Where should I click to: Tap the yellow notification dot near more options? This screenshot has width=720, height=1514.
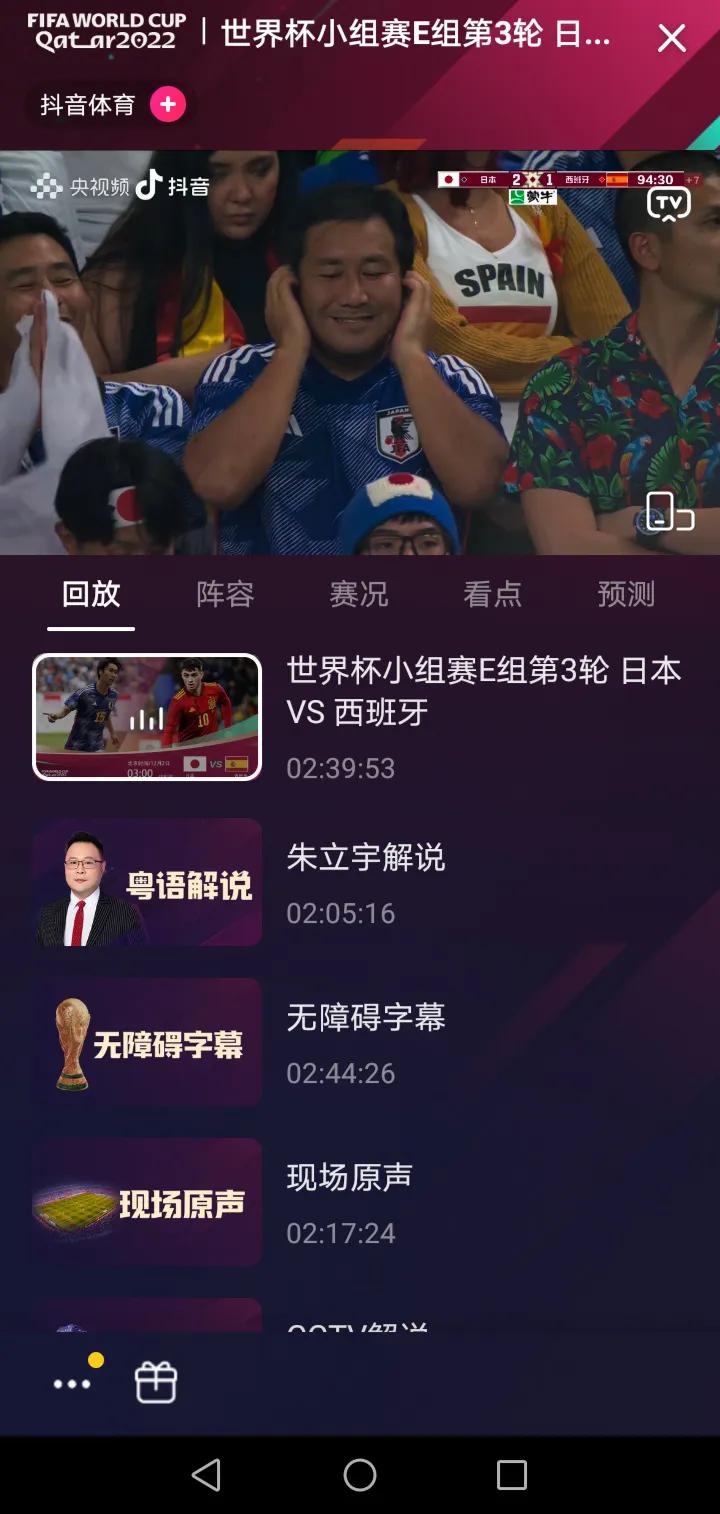click(x=95, y=1359)
